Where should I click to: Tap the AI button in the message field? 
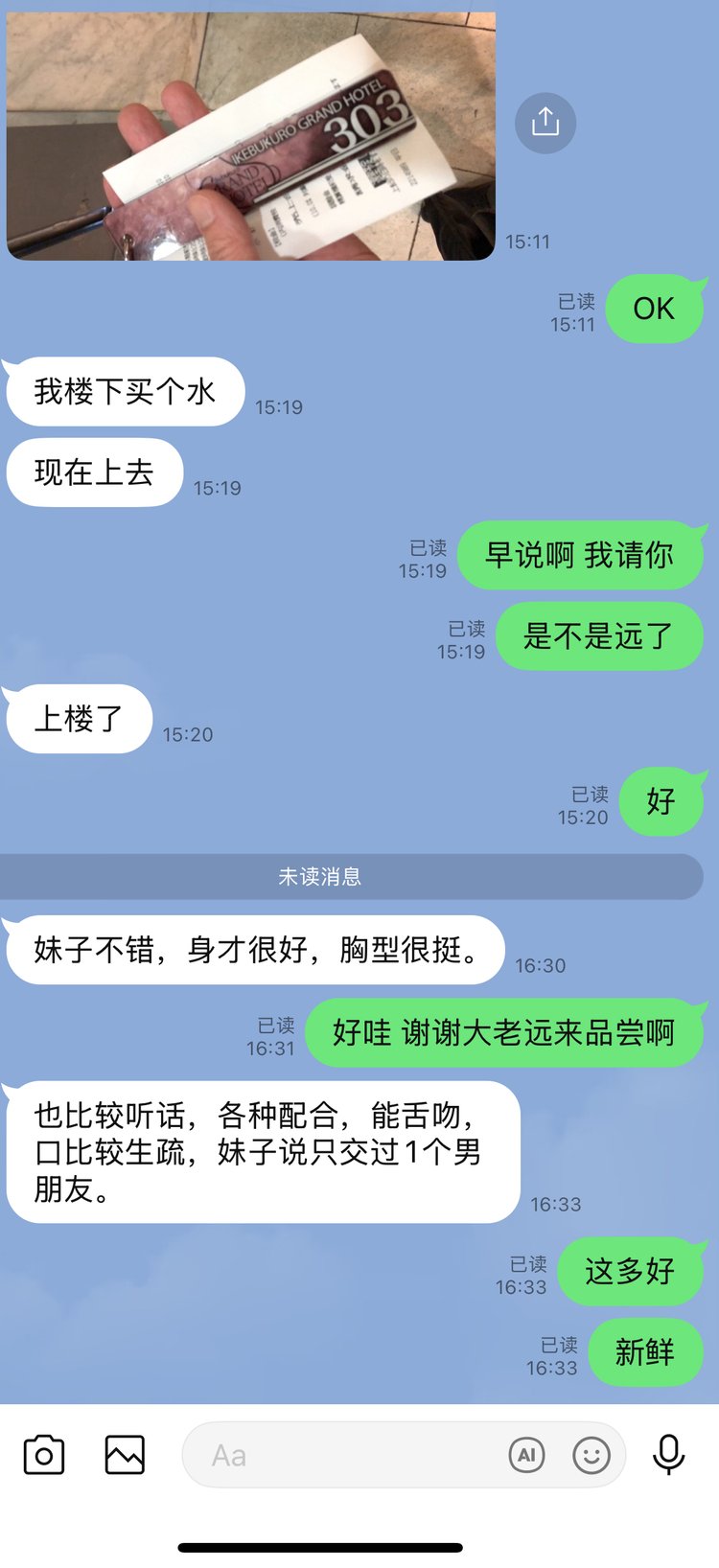tap(526, 1455)
